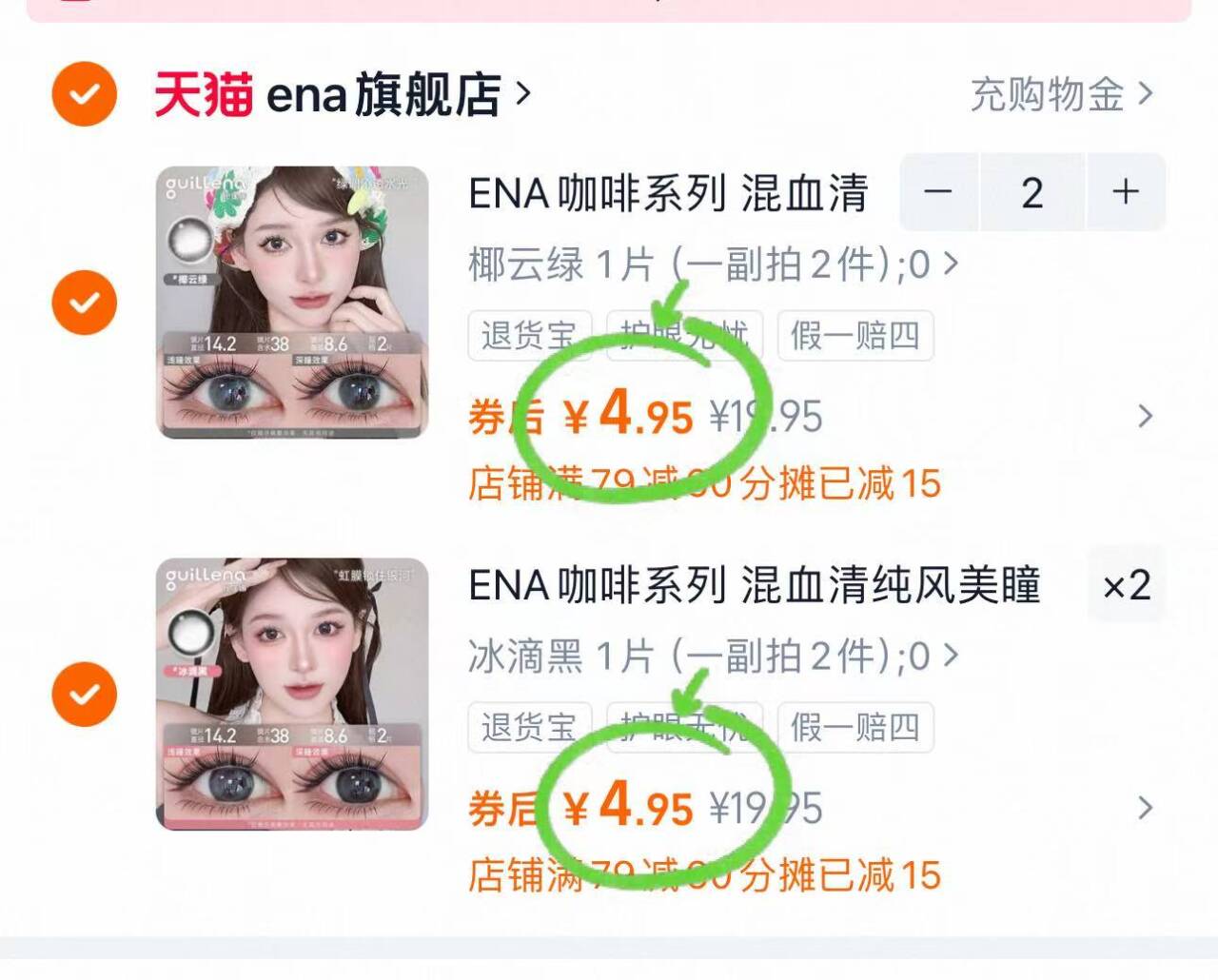The image size is (1218, 980).
Task: Open the 椰云绿 product image
Action: [x=292, y=303]
